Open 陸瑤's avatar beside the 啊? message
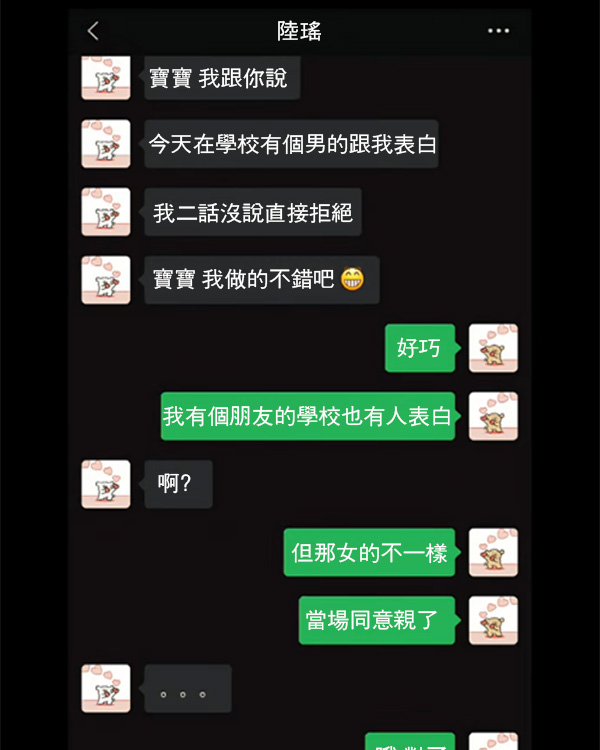This screenshot has height=750, width=600. (106, 484)
